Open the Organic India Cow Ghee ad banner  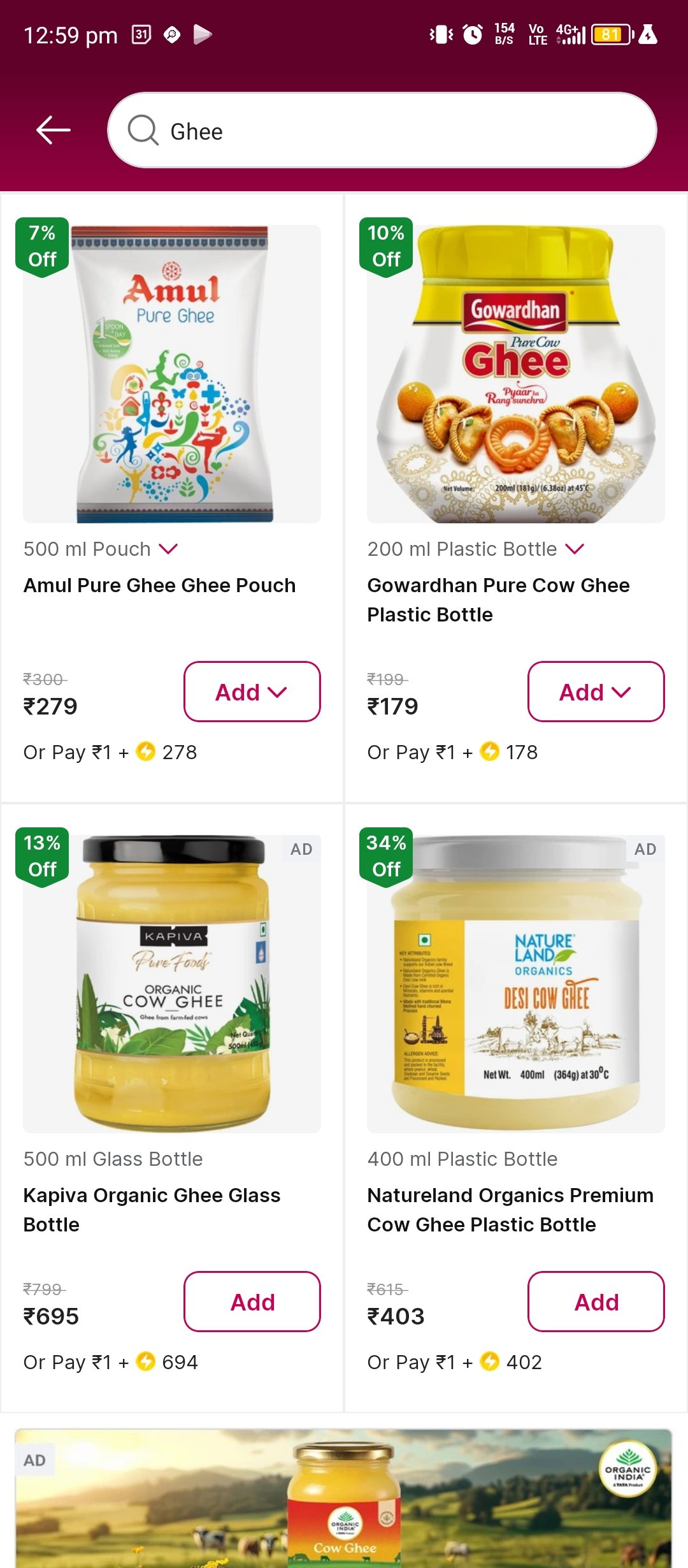344,1498
